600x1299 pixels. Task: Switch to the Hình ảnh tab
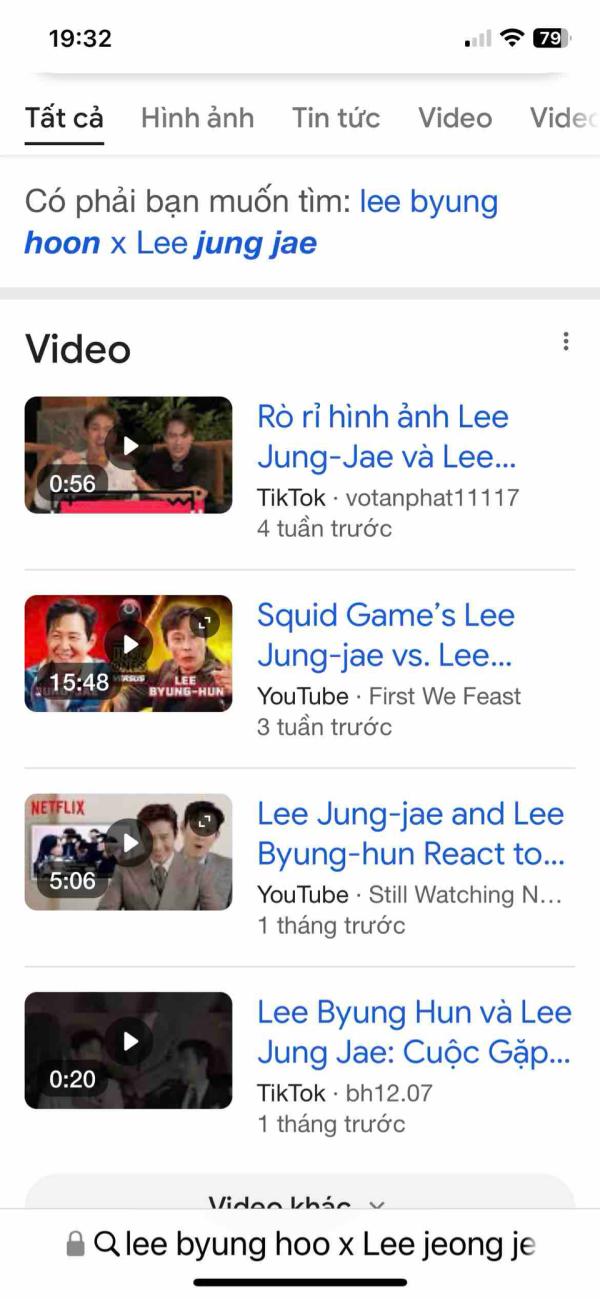[197, 118]
